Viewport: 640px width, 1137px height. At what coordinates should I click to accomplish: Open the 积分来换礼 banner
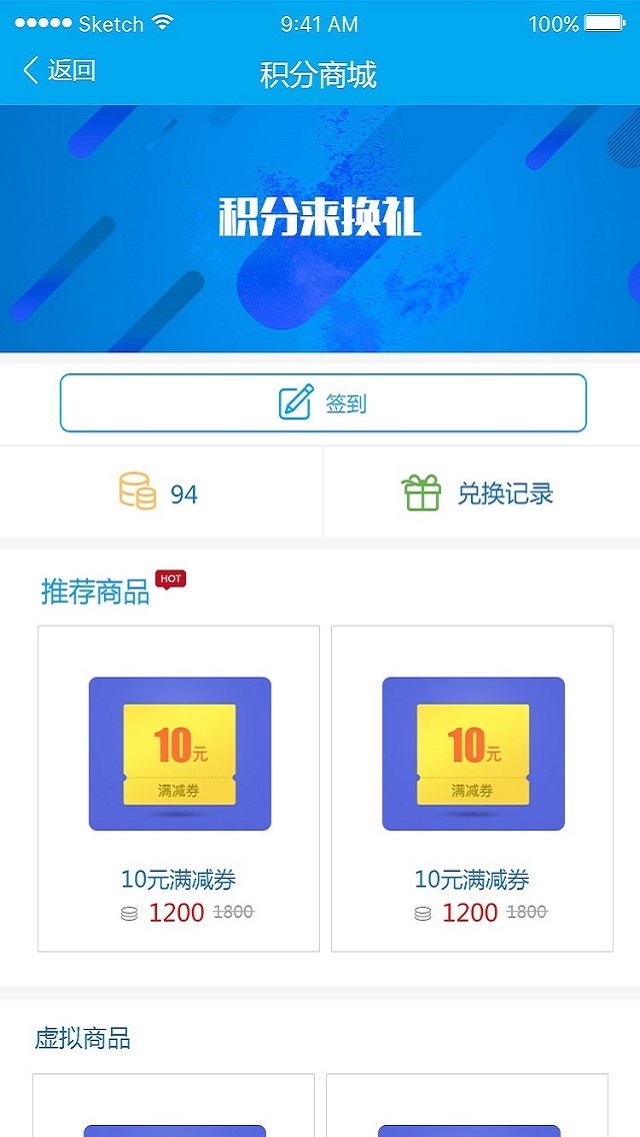[320, 228]
